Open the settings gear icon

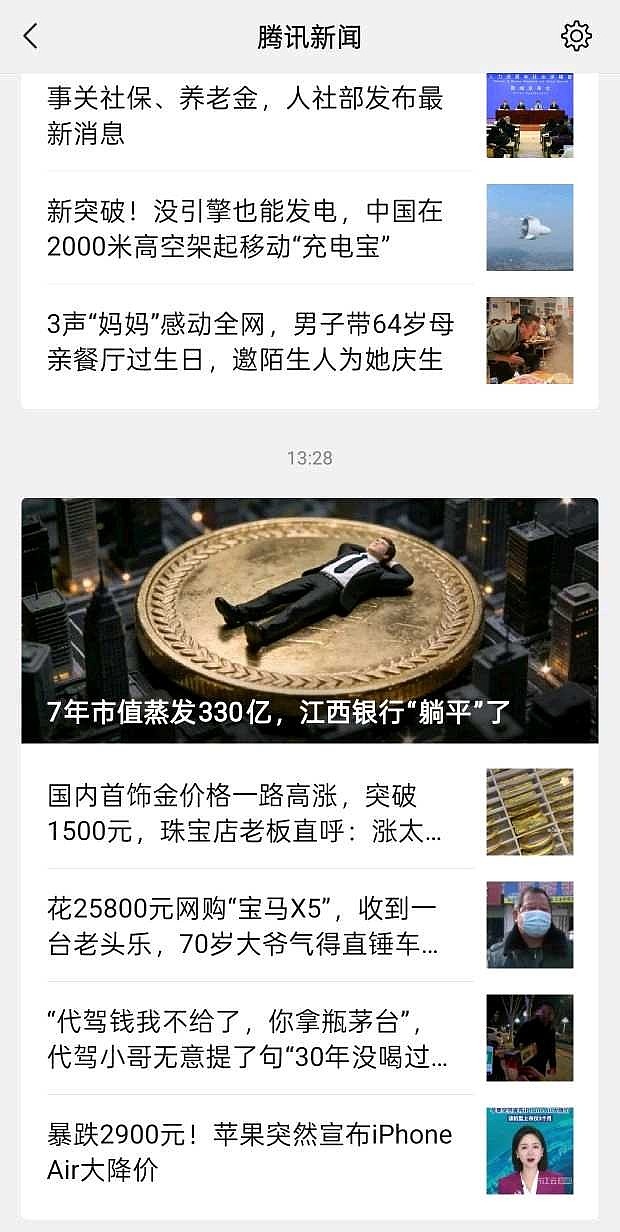pos(576,37)
